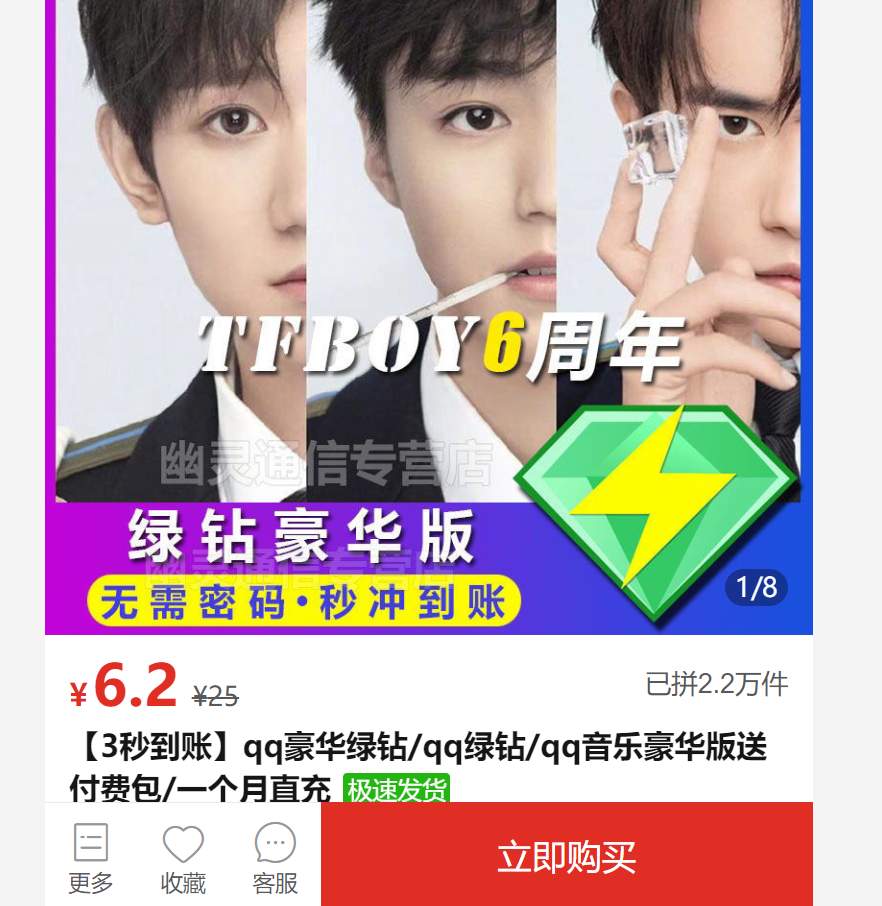The width and height of the screenshot is (882, 906).
Task: Open the 更多 menu
Action: (x=91, y=857)
